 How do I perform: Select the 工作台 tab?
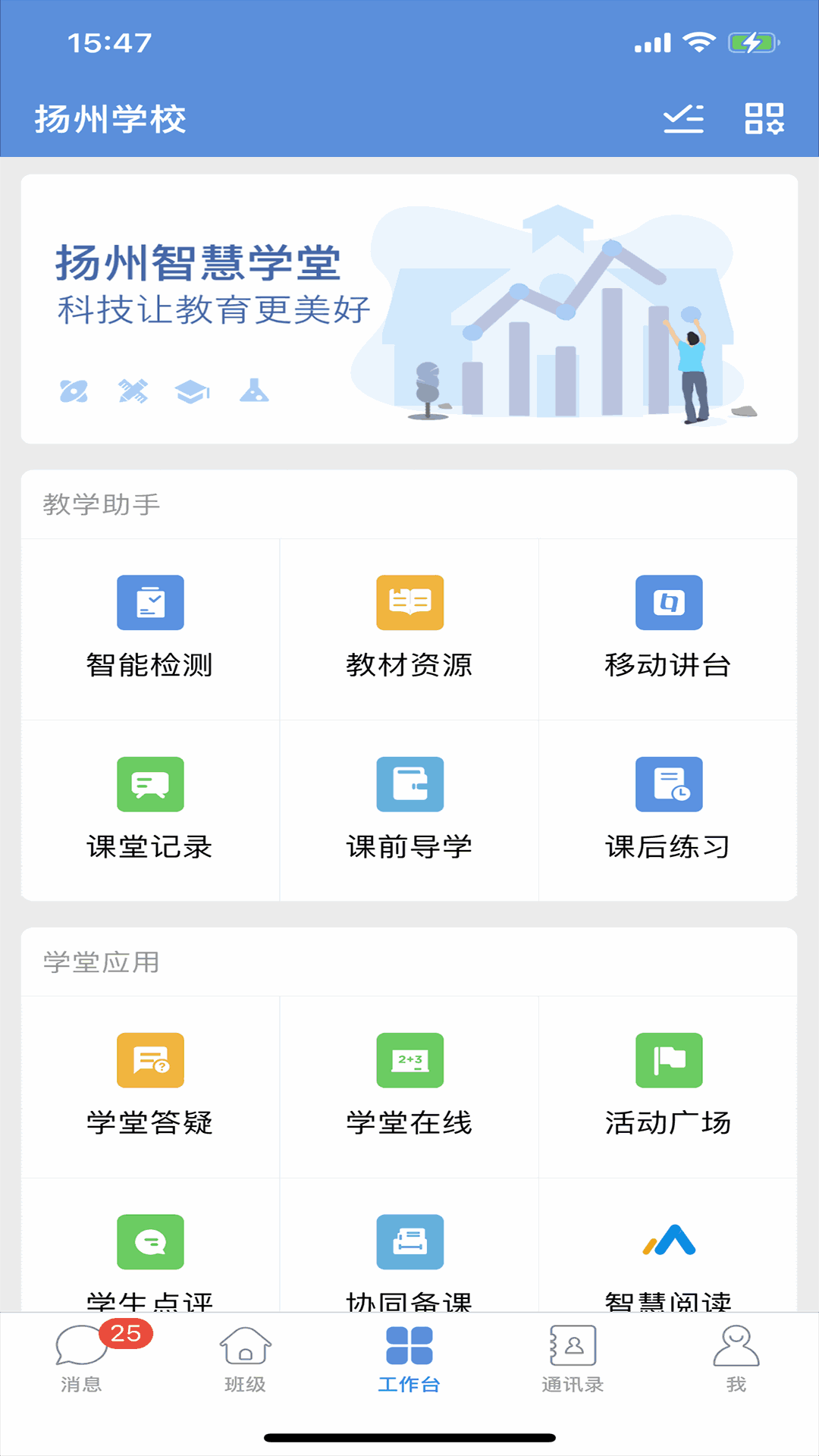coord(409,1359)
